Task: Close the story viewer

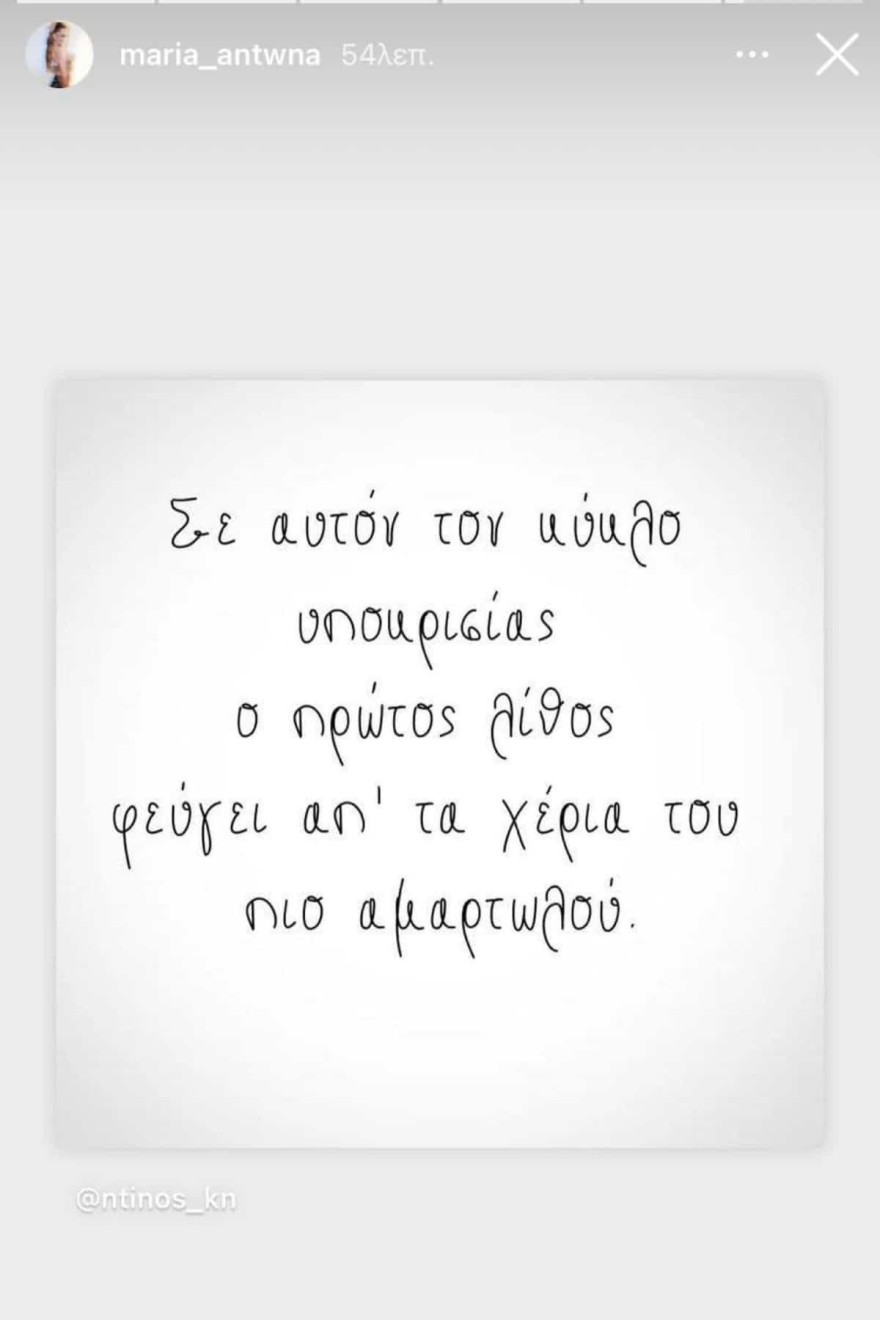Action: click(837, 55)
